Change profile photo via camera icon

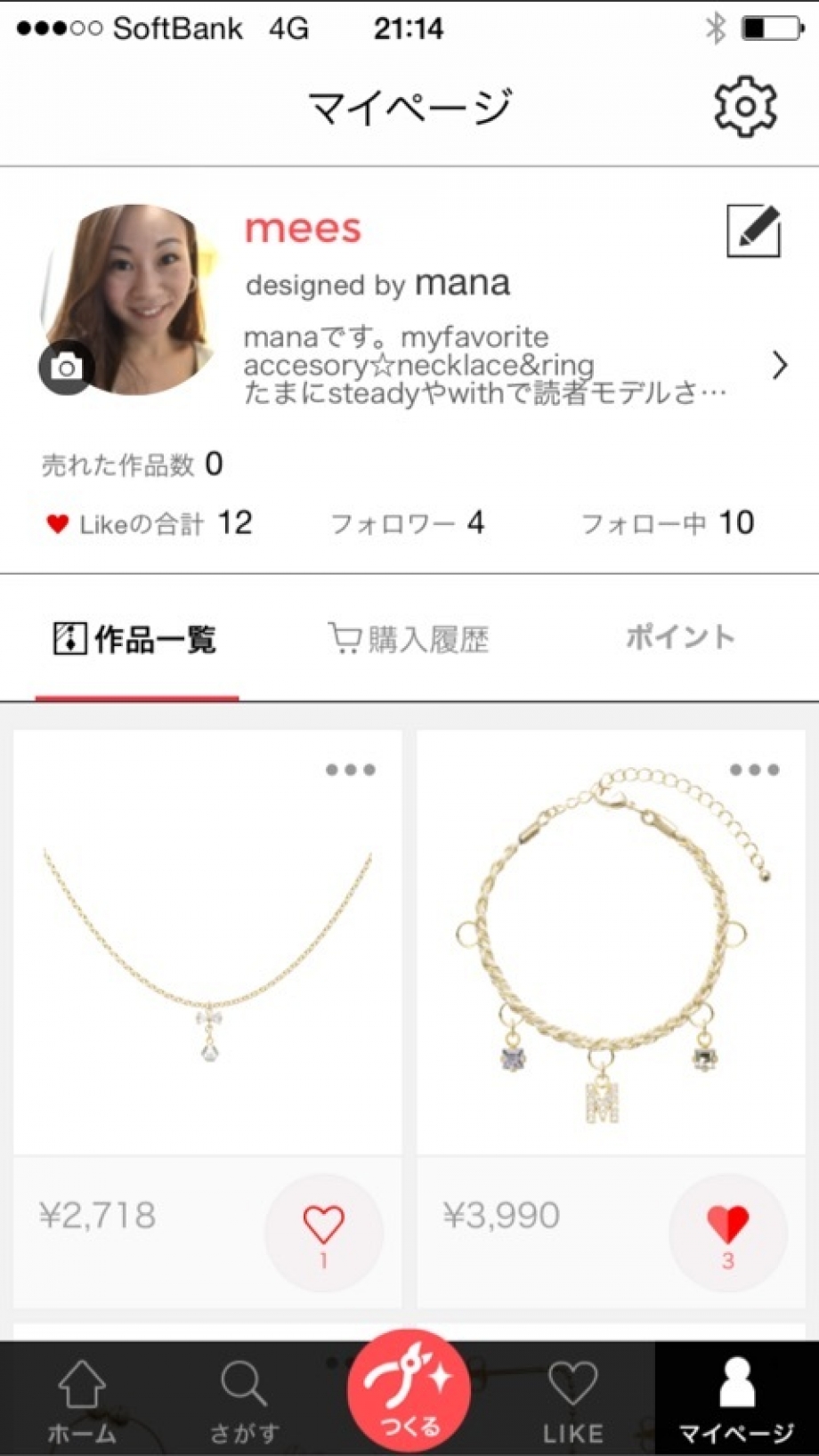click(67, 367)
